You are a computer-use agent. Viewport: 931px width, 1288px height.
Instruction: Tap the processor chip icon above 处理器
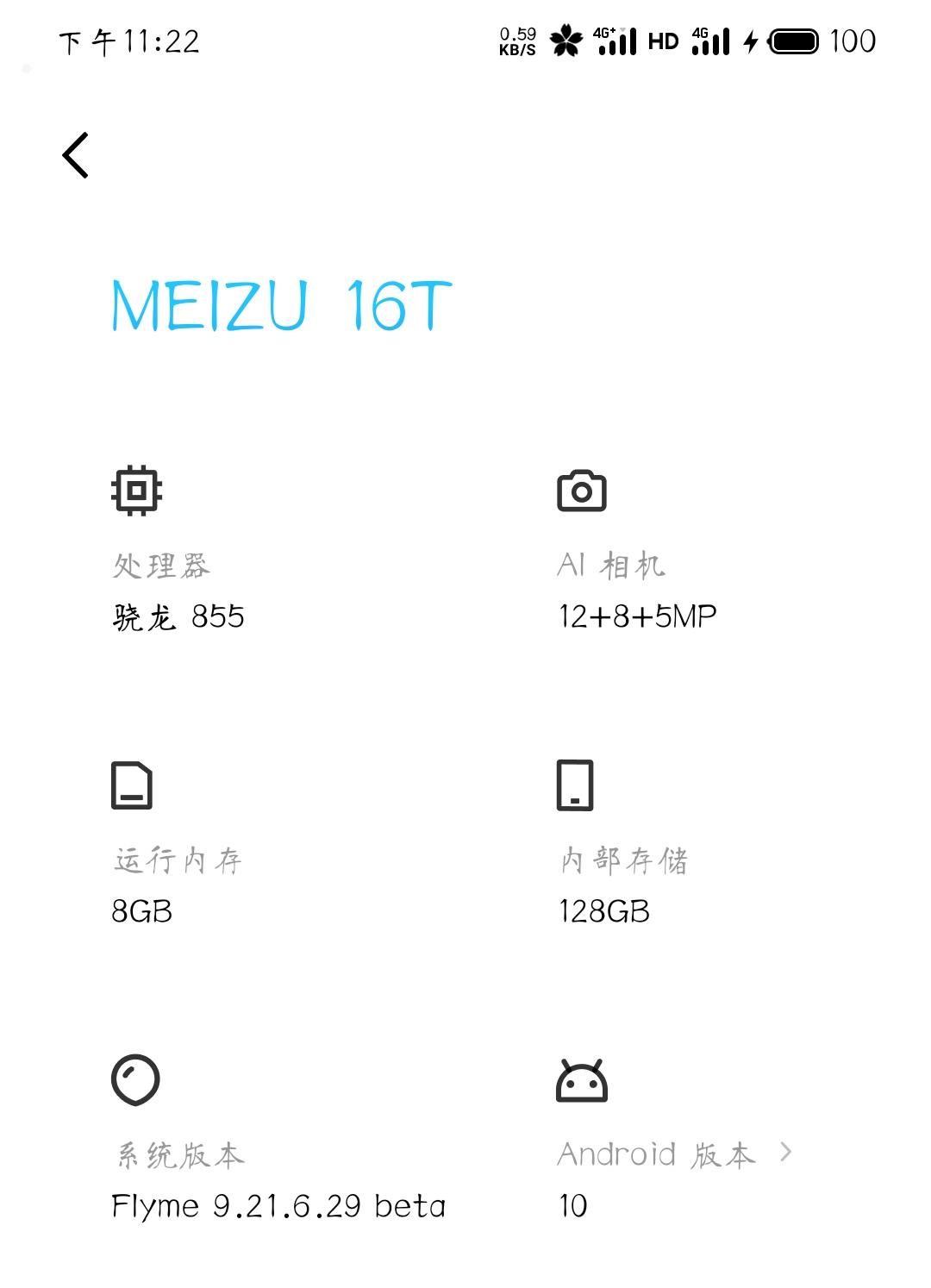click(x=138, y=490)
